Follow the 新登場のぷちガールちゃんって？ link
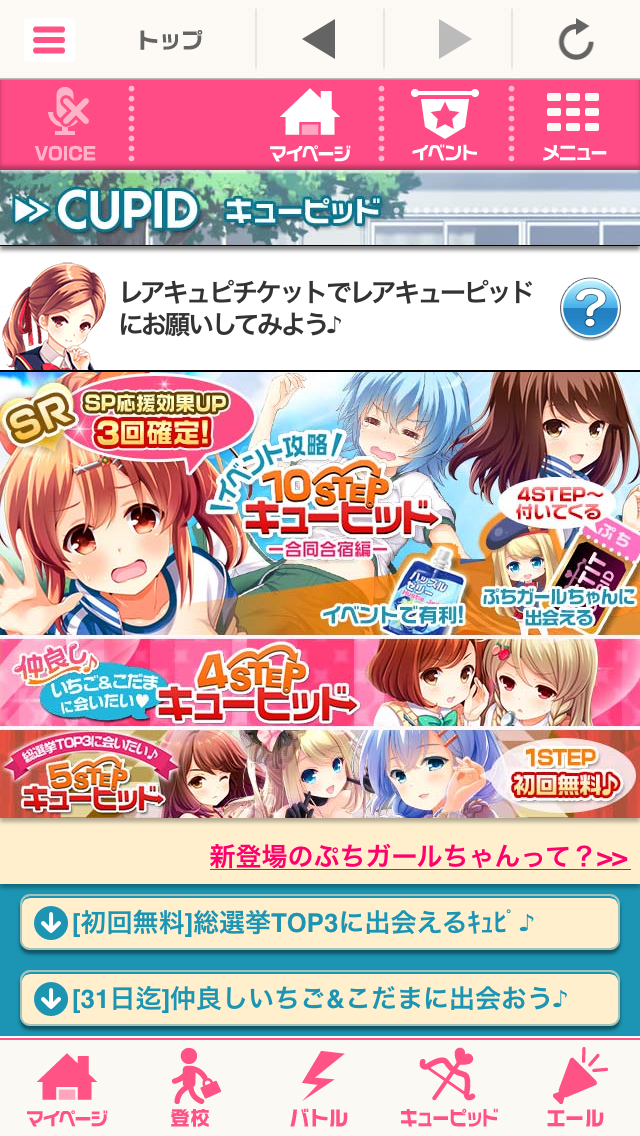This screenshot has height=1136, width=640. pos(418,858)
